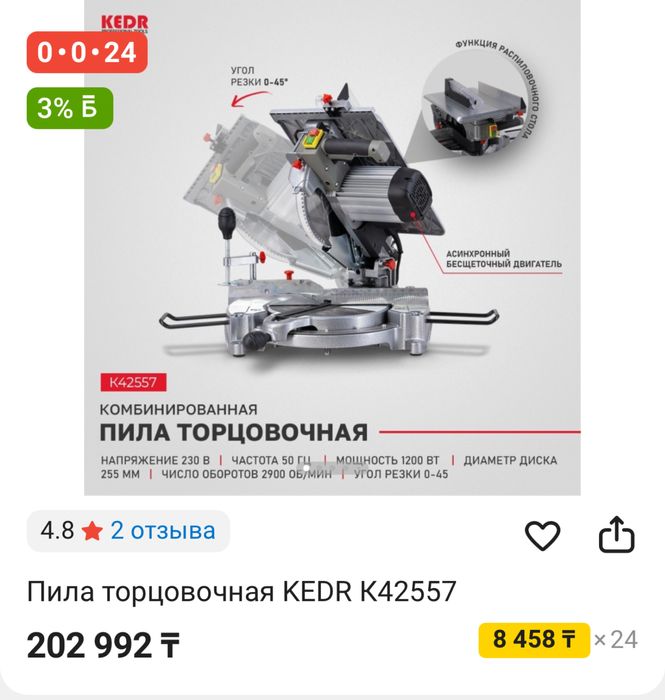Open the 2 отзыва reviews link
This screenshot has width=665, height=700.
162,531
